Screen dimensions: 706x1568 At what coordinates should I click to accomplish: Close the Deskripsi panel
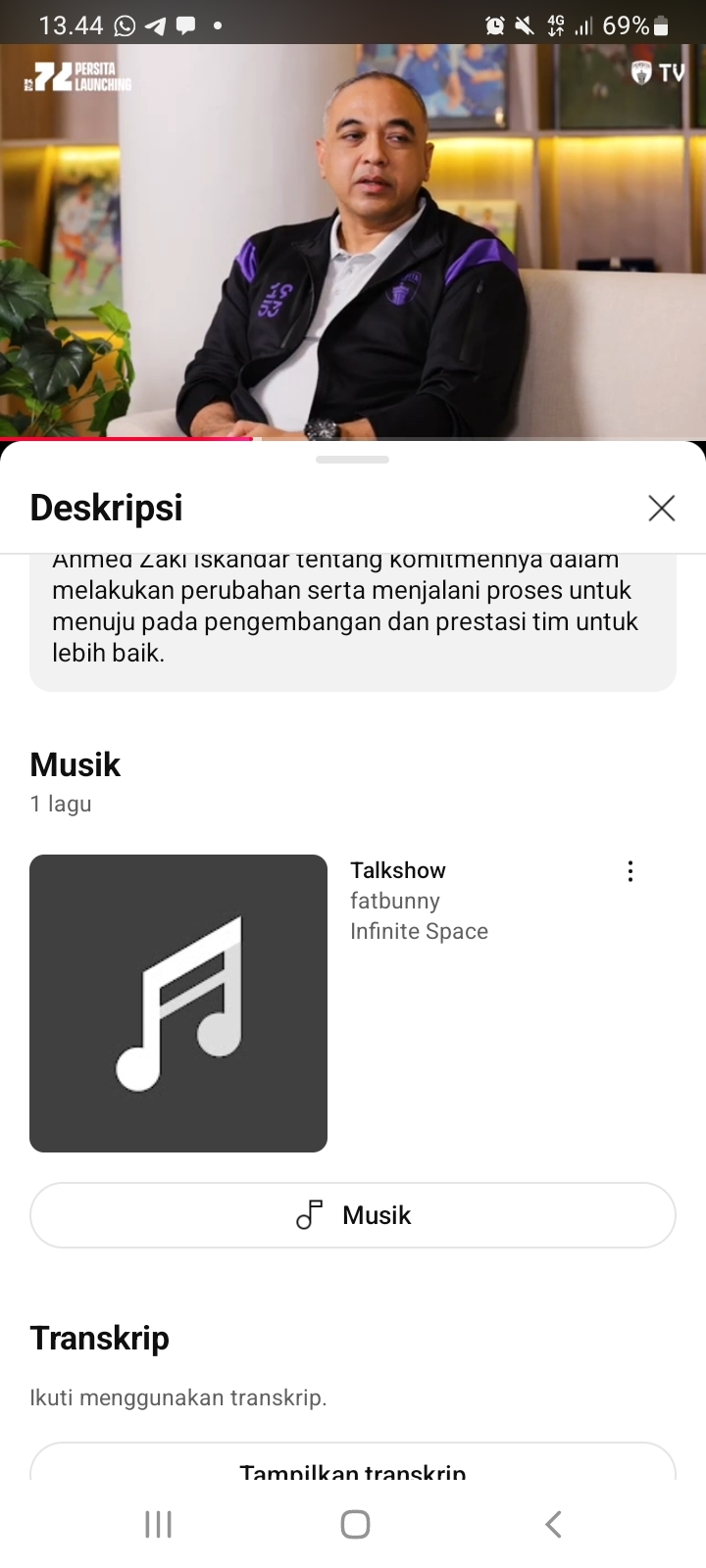pyautogui.click(x=662, y=508)
